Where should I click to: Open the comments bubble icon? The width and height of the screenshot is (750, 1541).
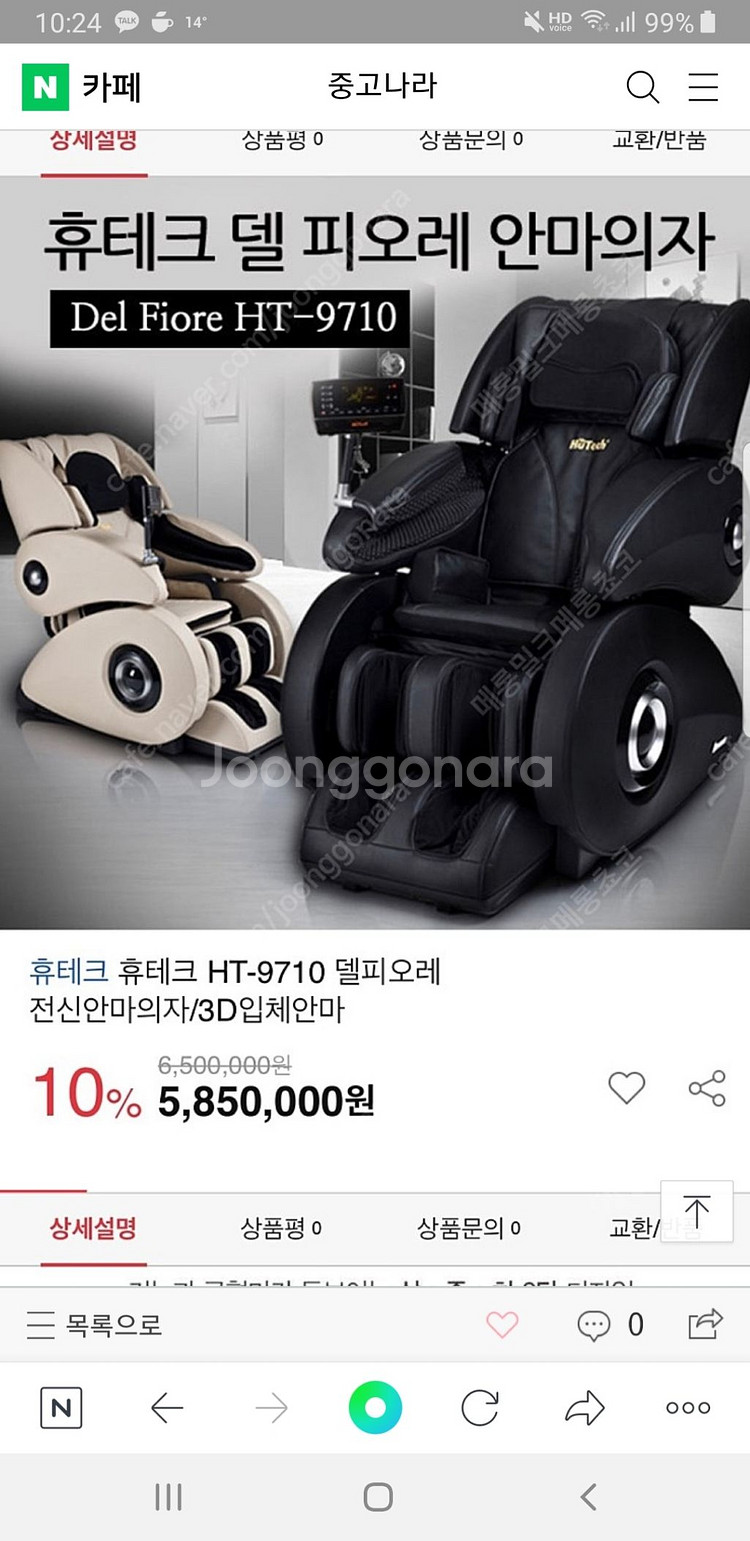[594, 1326]
